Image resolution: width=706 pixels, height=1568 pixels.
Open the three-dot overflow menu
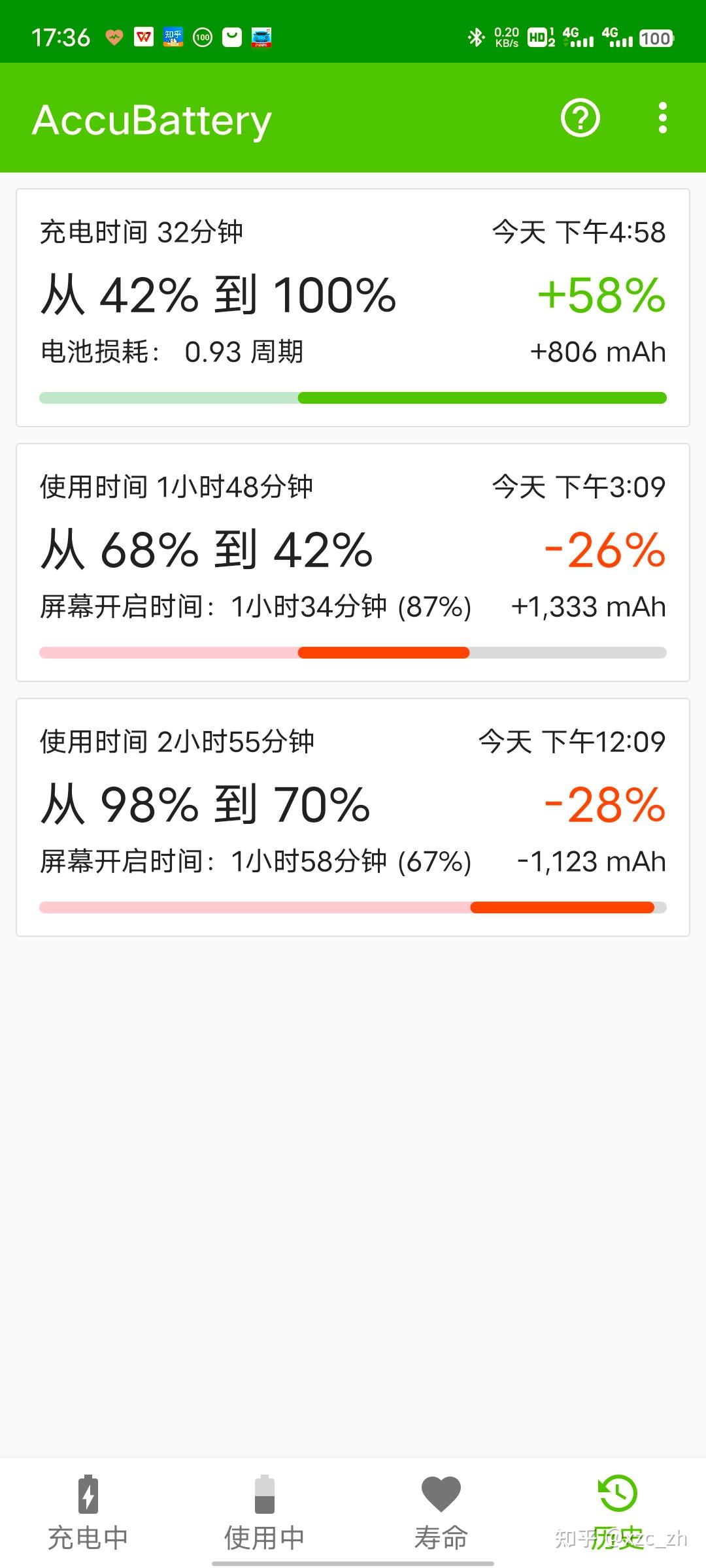[x=664, y=118]
